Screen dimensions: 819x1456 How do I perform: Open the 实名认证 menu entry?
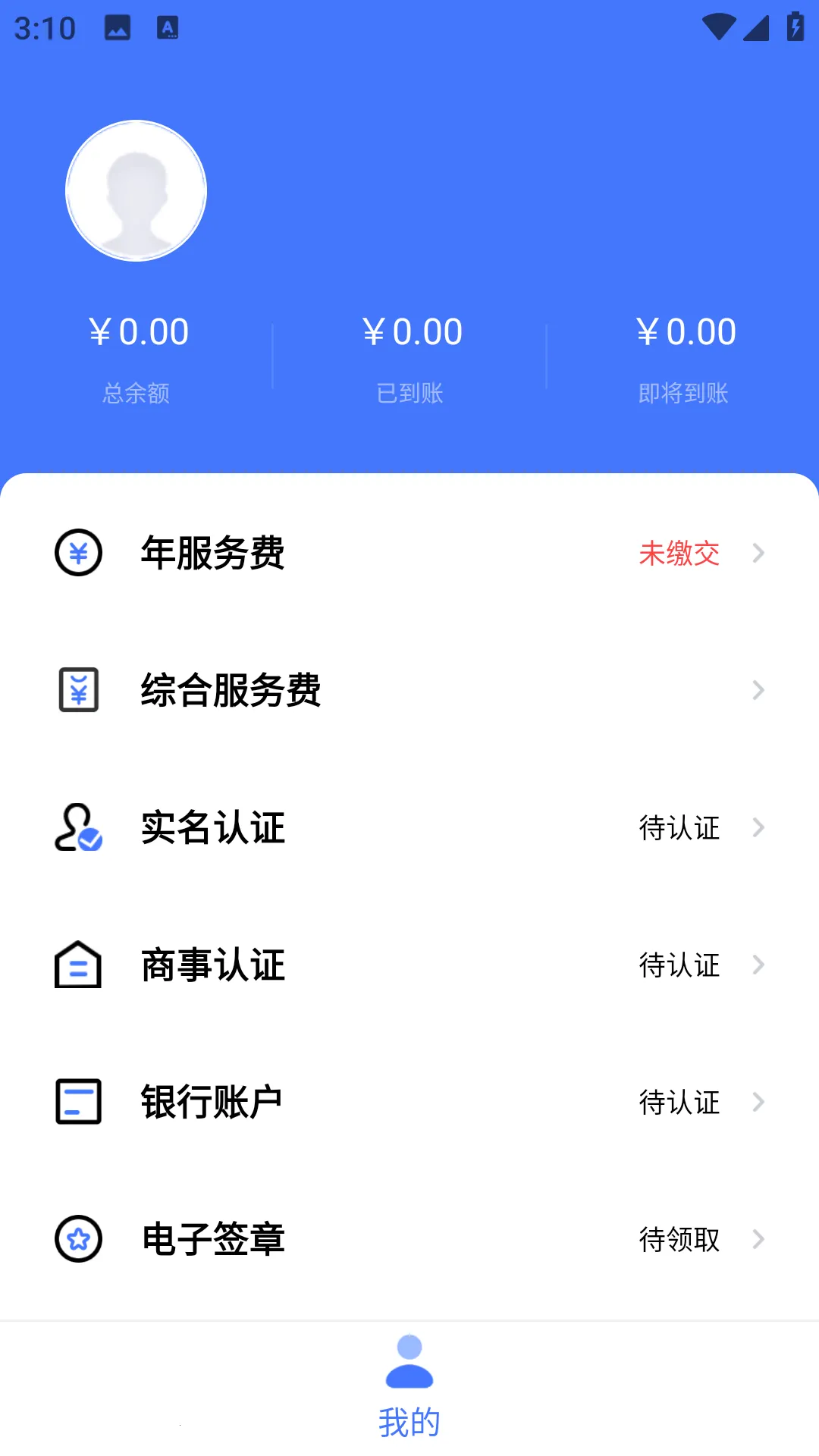pyautogui.click(x=212, y=828)
